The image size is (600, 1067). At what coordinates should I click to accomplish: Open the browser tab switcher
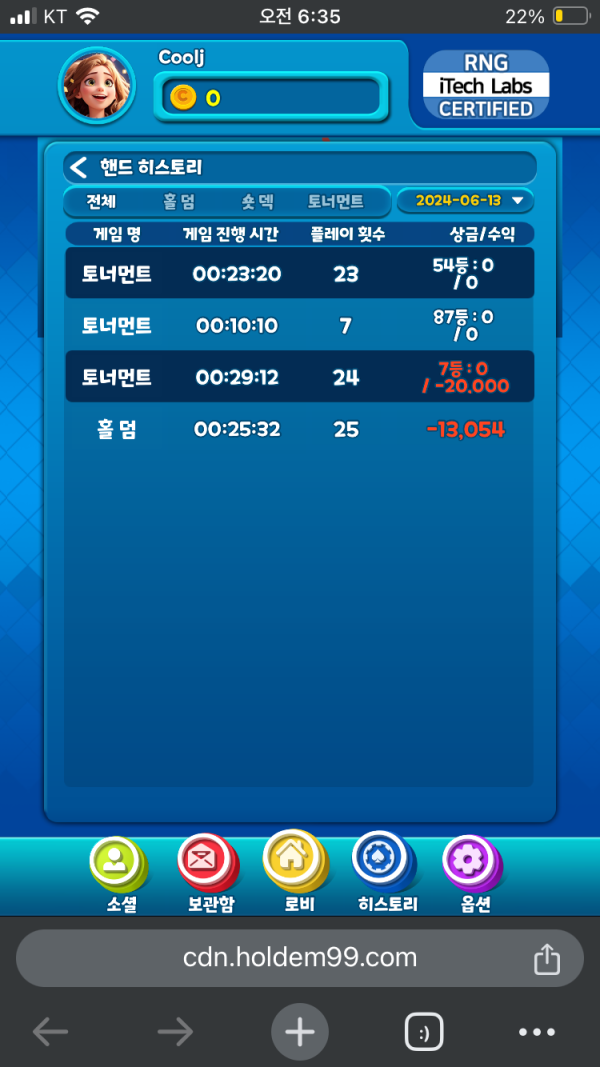[423, 1032]
